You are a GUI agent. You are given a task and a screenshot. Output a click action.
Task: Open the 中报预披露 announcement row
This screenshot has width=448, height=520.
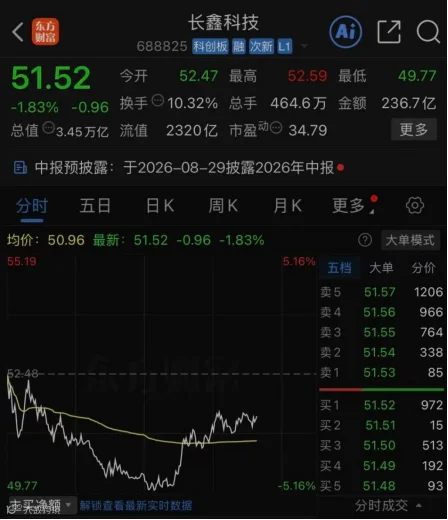[x=179, y=168]
